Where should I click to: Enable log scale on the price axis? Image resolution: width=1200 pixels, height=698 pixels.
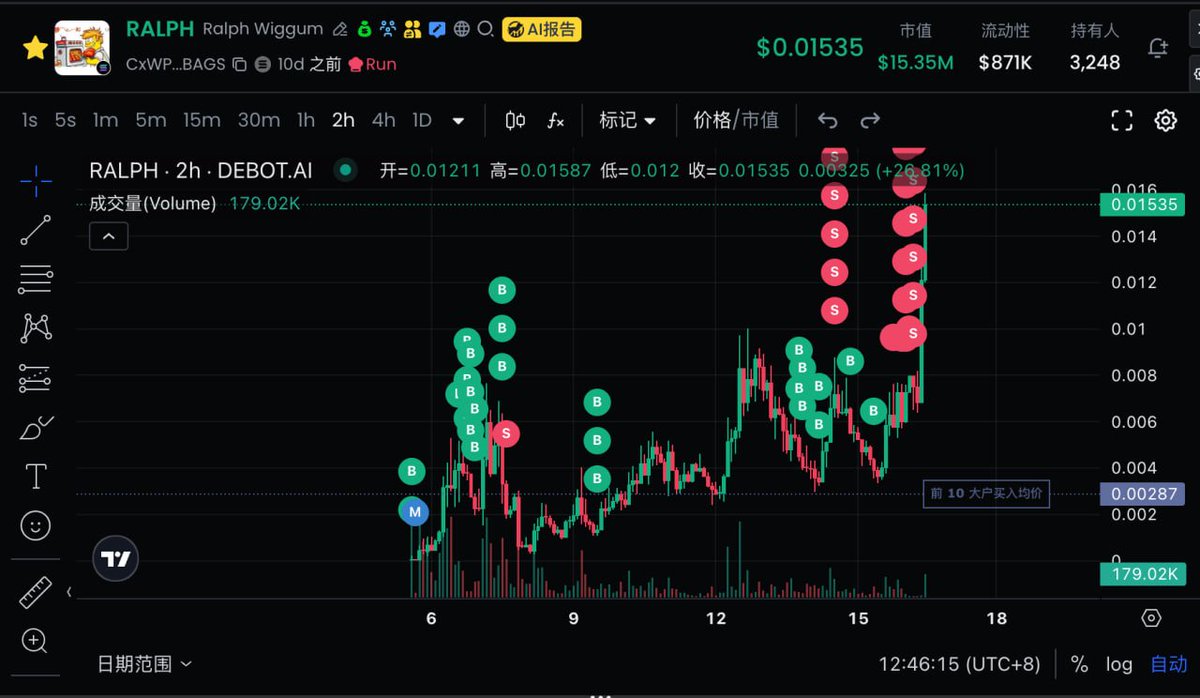point(1119,664)
